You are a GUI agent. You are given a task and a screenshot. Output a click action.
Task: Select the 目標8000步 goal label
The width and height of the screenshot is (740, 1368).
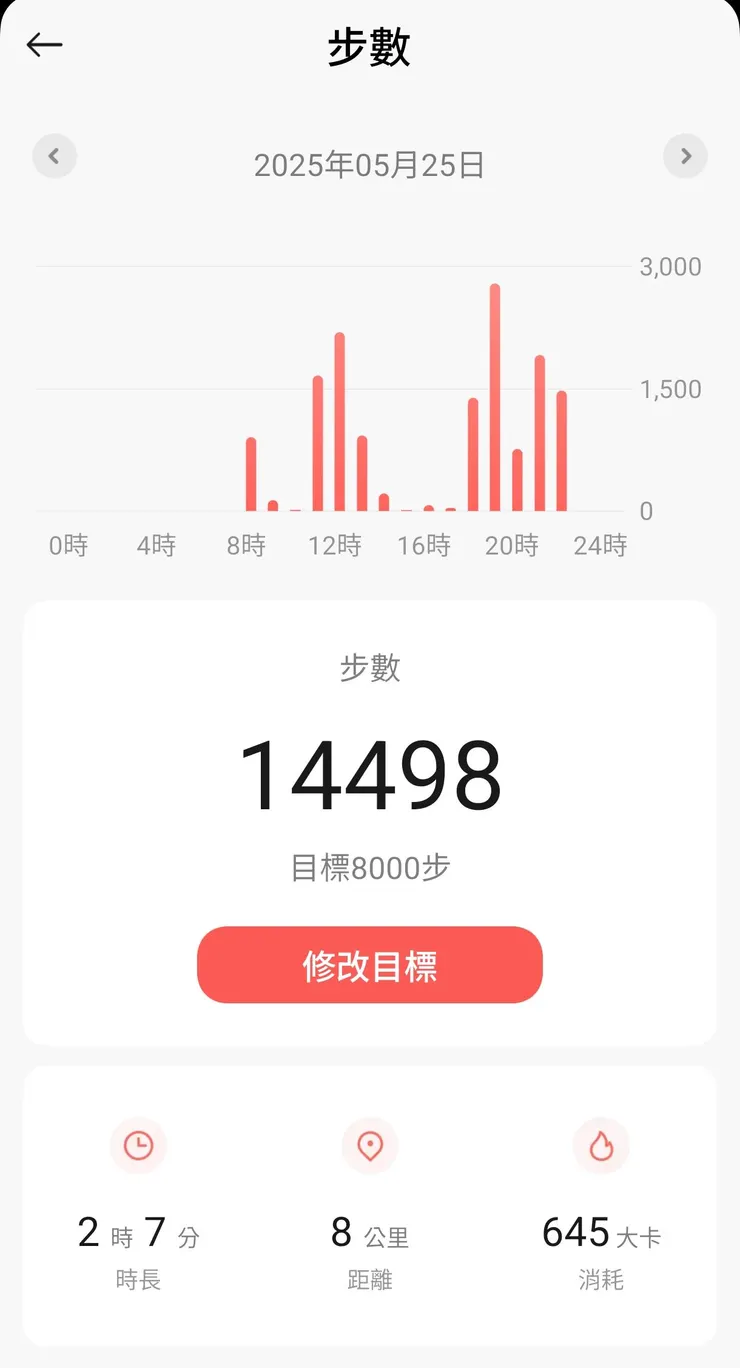coord(370,868)
